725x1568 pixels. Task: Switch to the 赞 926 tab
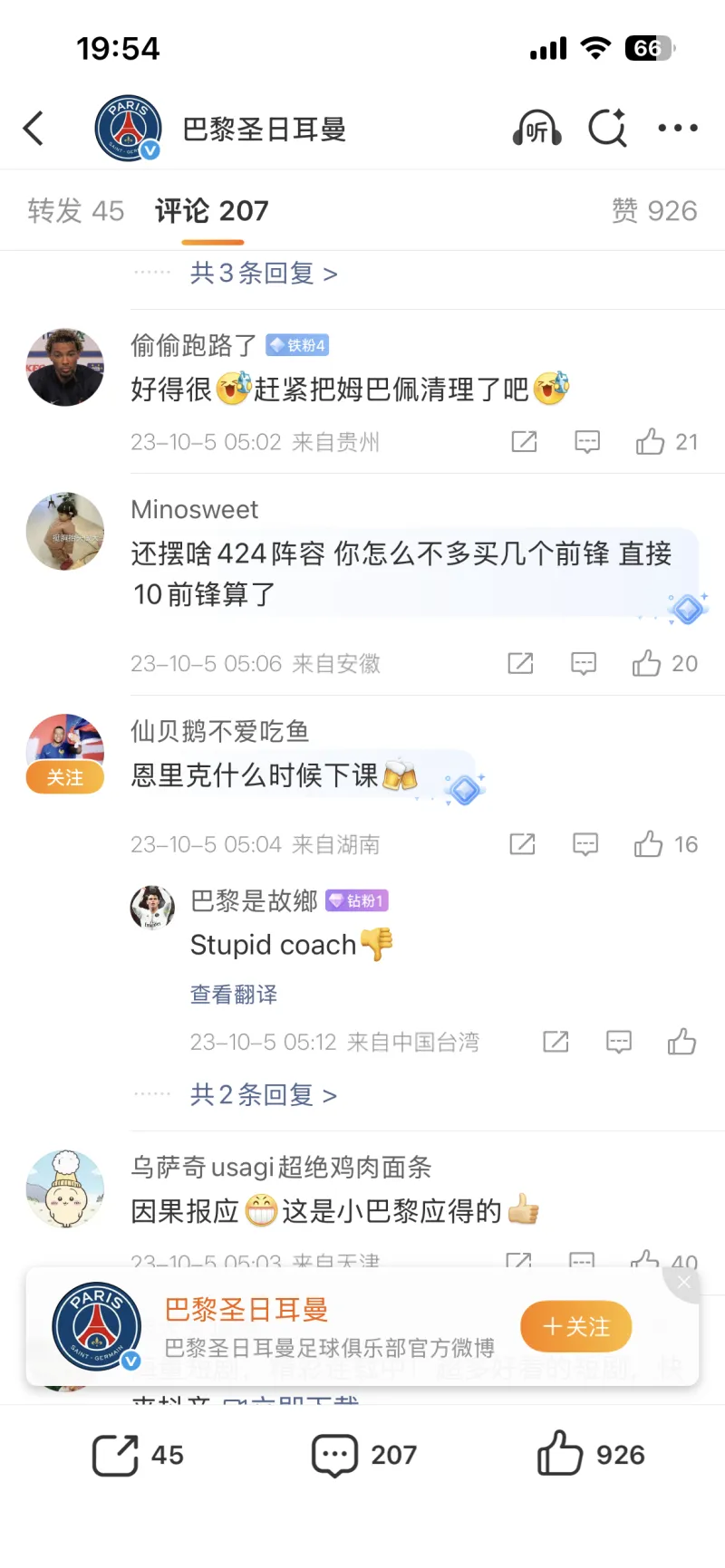[x=654, y=211]
